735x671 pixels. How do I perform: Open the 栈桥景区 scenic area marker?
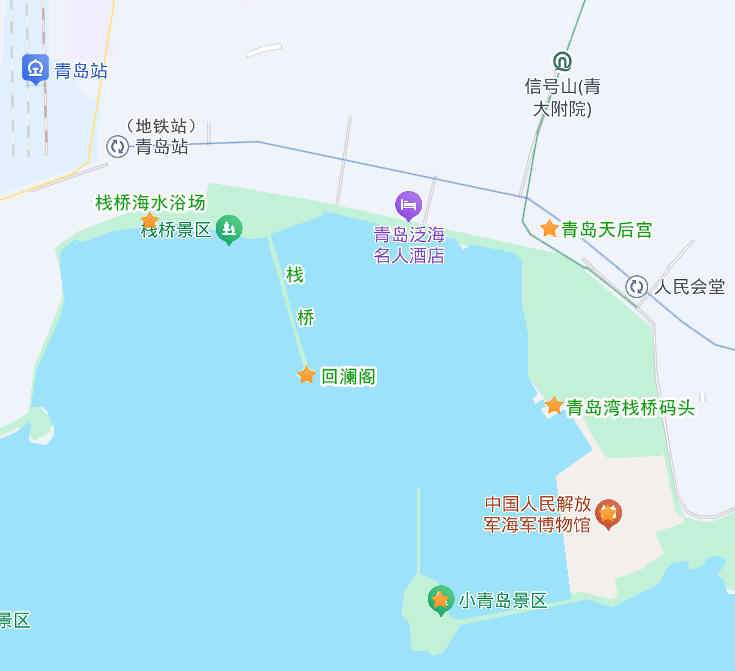tap(229, 229)
